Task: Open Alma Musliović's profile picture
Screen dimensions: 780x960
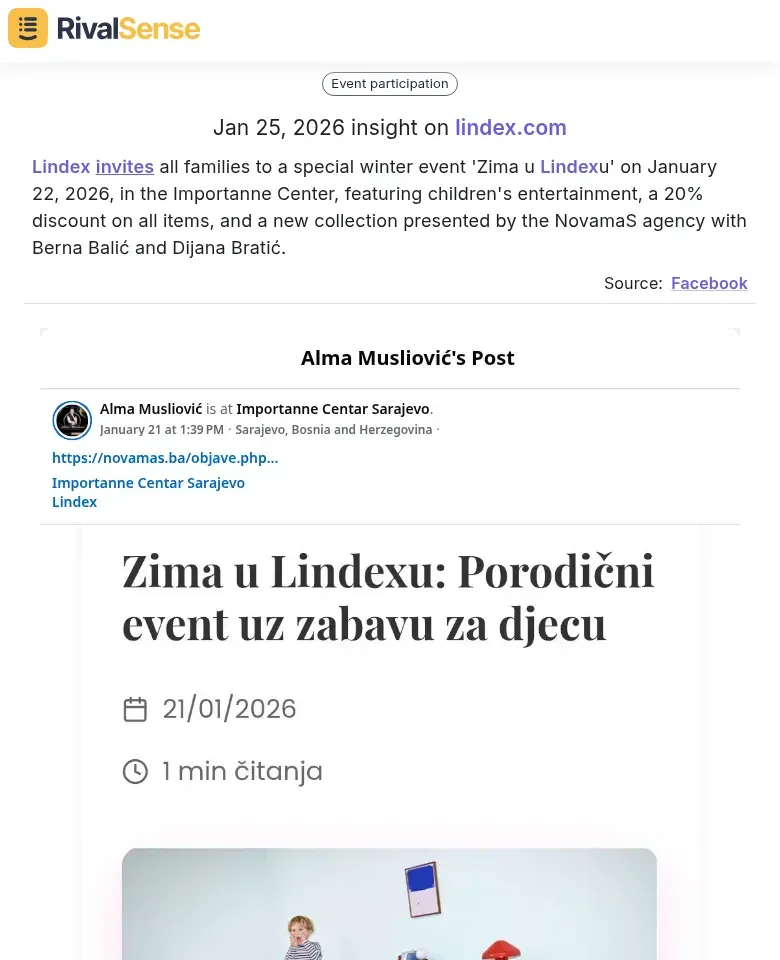Action: (72, 420)
